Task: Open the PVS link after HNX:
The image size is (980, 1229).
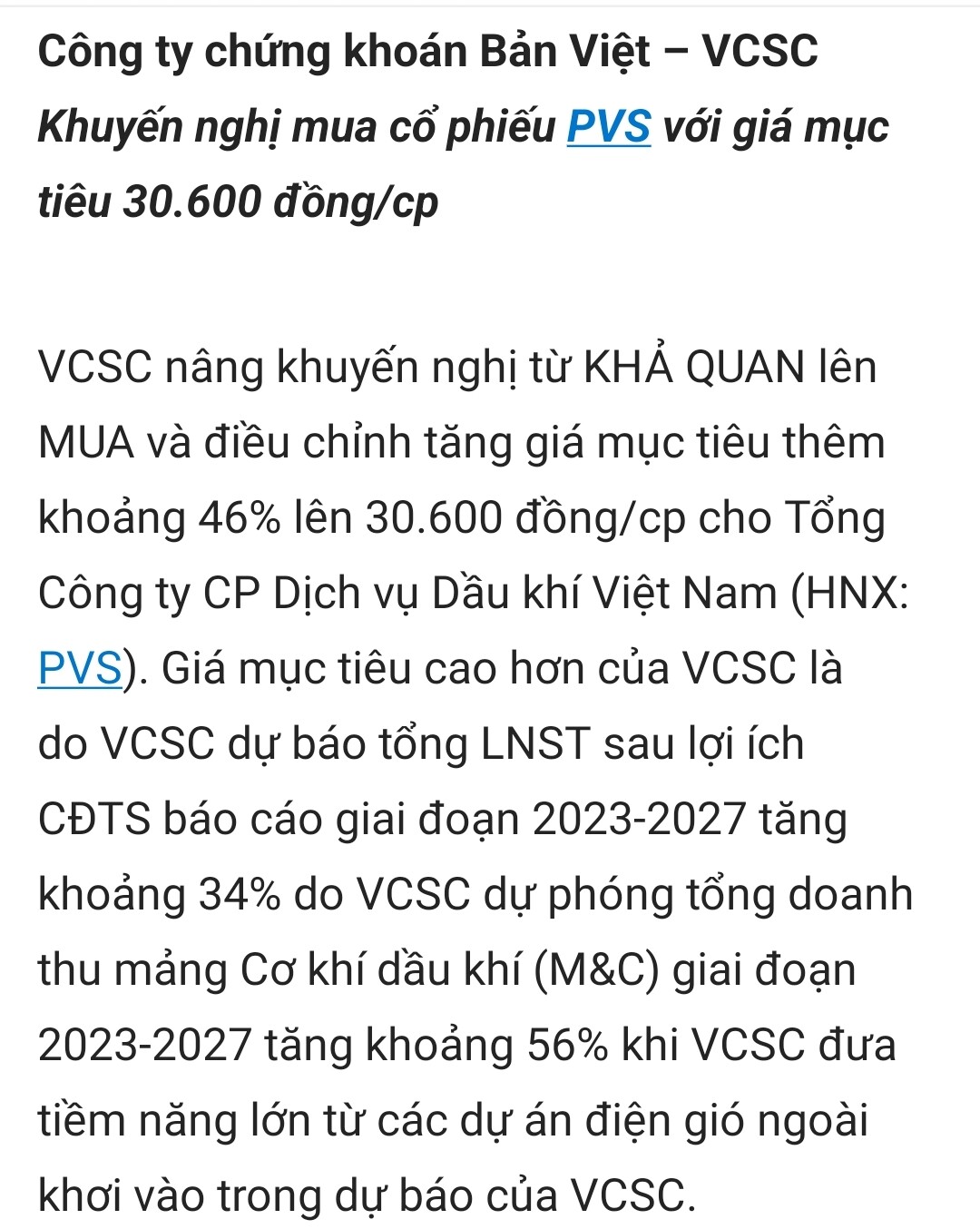Action: [80, 668]
